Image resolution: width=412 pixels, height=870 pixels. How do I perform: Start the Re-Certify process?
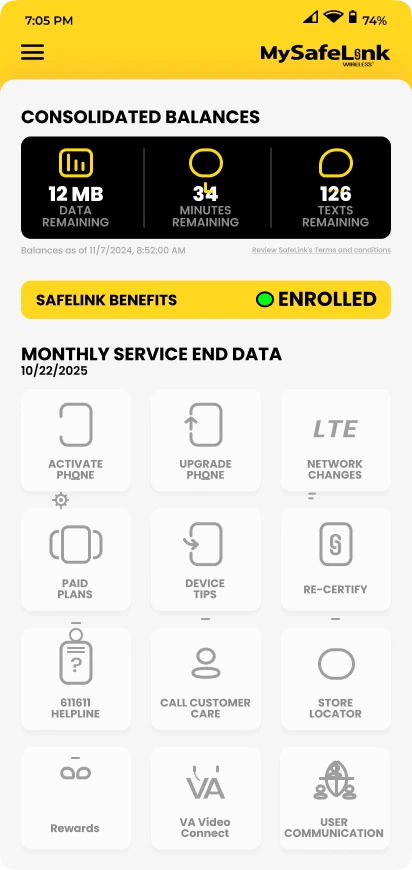[335, 559]
